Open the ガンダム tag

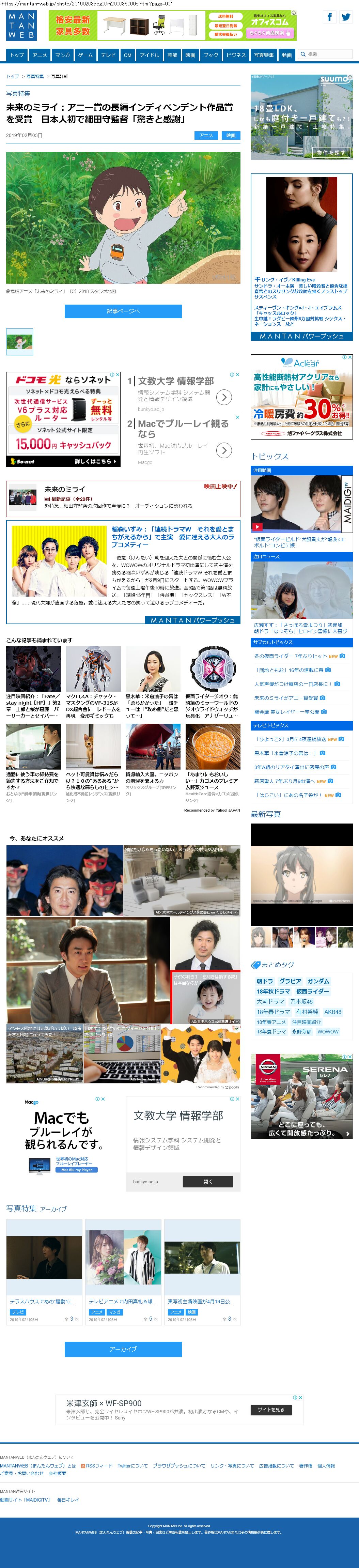(318, 981)
